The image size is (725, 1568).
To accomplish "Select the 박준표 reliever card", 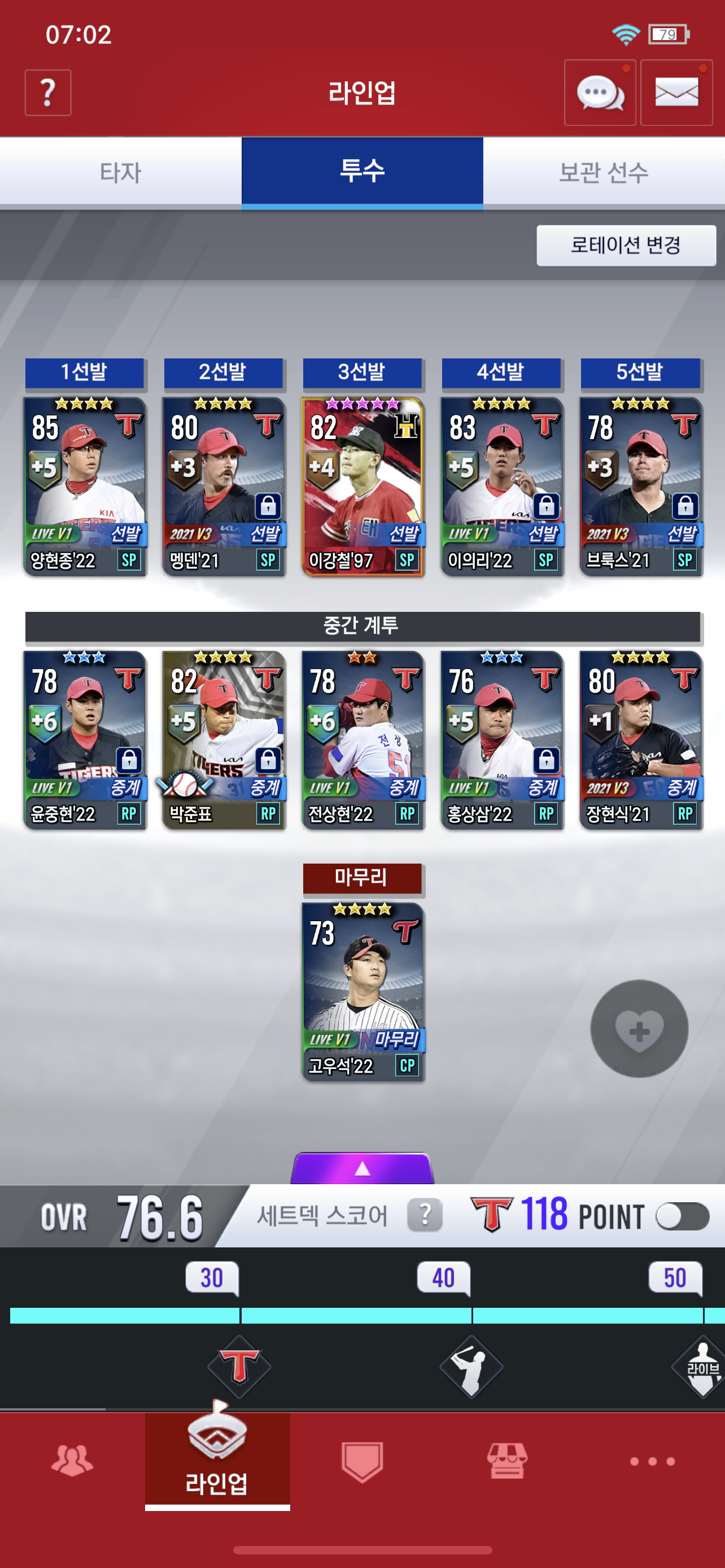I will tap(224, 739).
